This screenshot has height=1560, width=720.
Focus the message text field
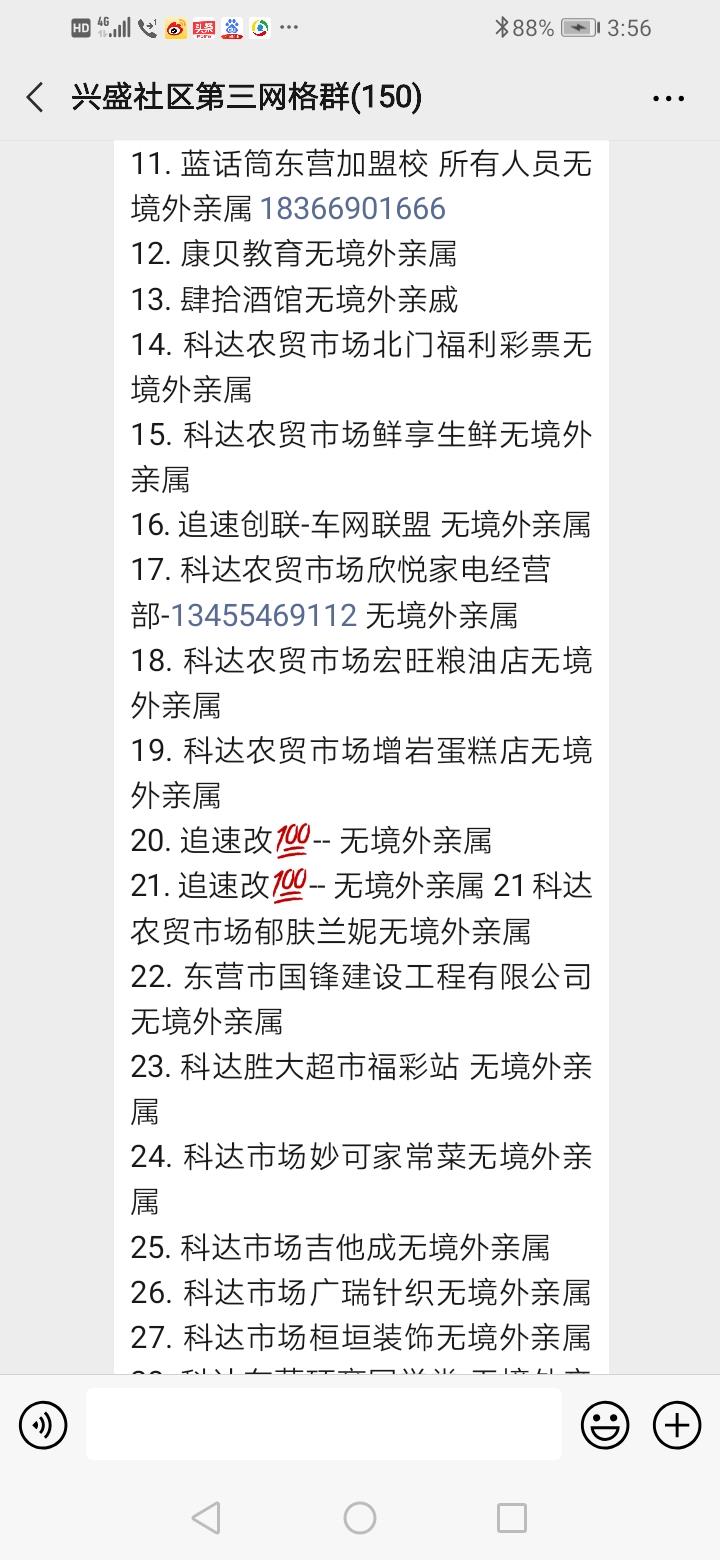tap(324, 1424)
